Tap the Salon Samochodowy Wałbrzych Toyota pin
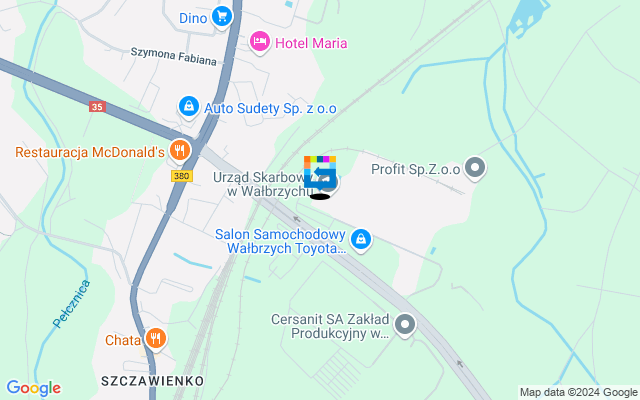This screenshot has width=640, height=400. point(361,239)
